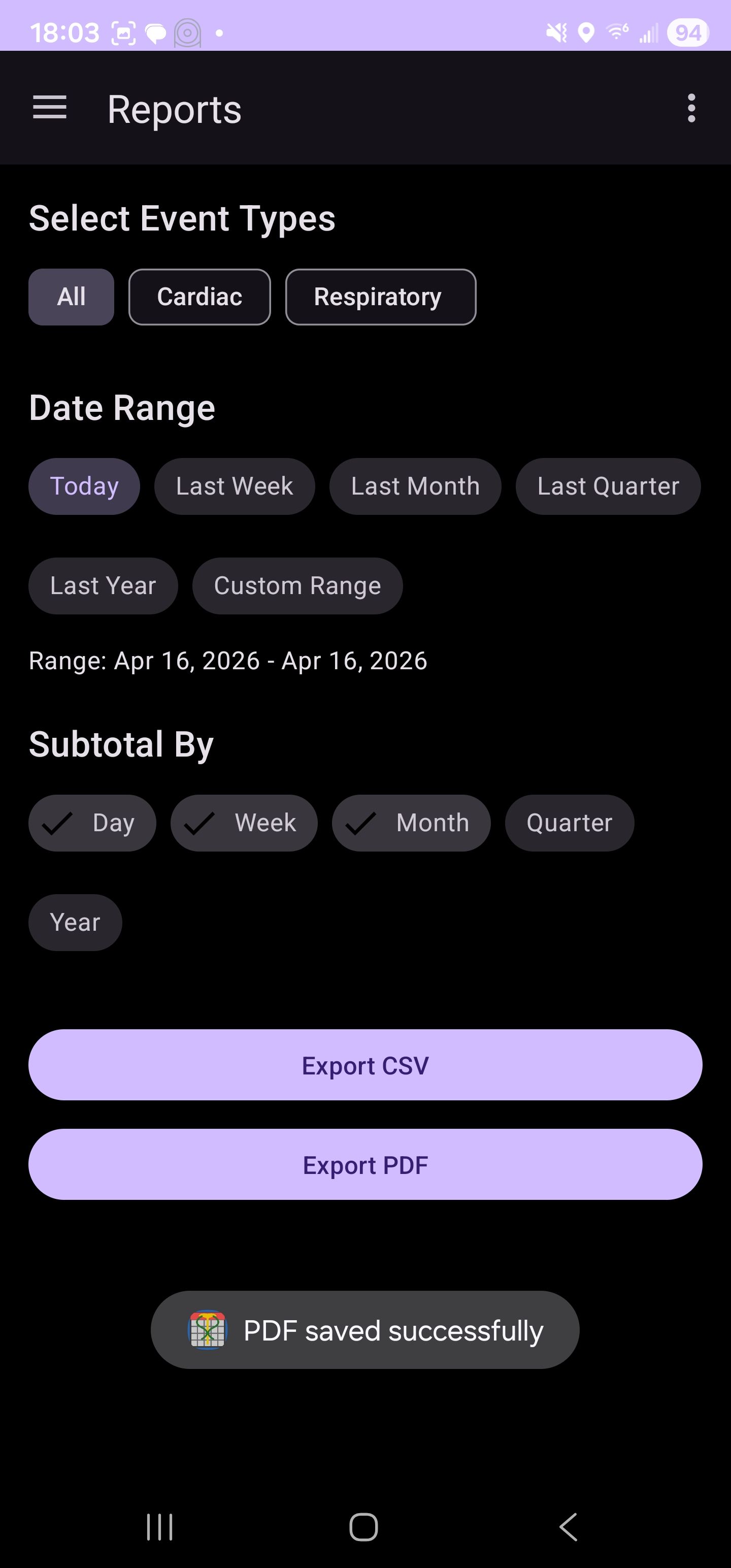Set date range to Last Month
The height and width of the screenshot is (1568, 731).
[x=415, y=486]
